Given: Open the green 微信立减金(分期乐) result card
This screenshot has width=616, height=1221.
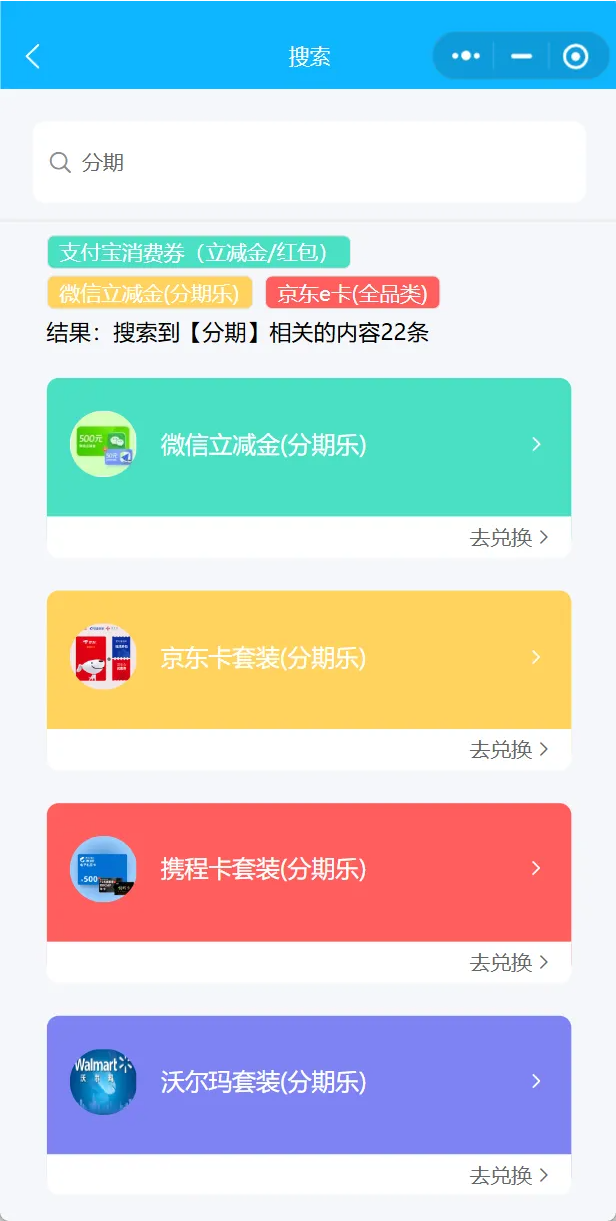Looking at the screenshot, I should [x=309, y=446].
